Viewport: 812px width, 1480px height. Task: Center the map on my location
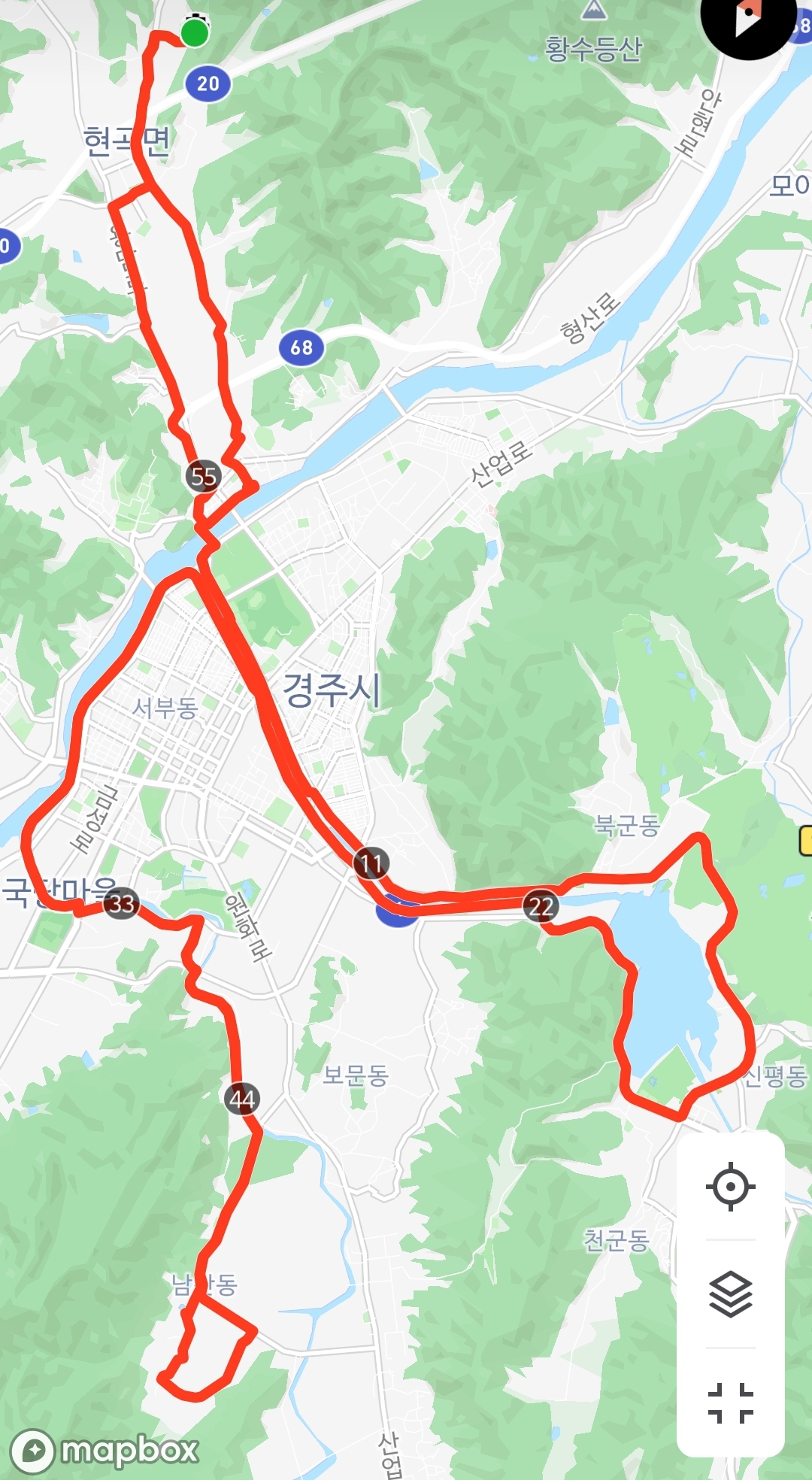point(730,1187)
